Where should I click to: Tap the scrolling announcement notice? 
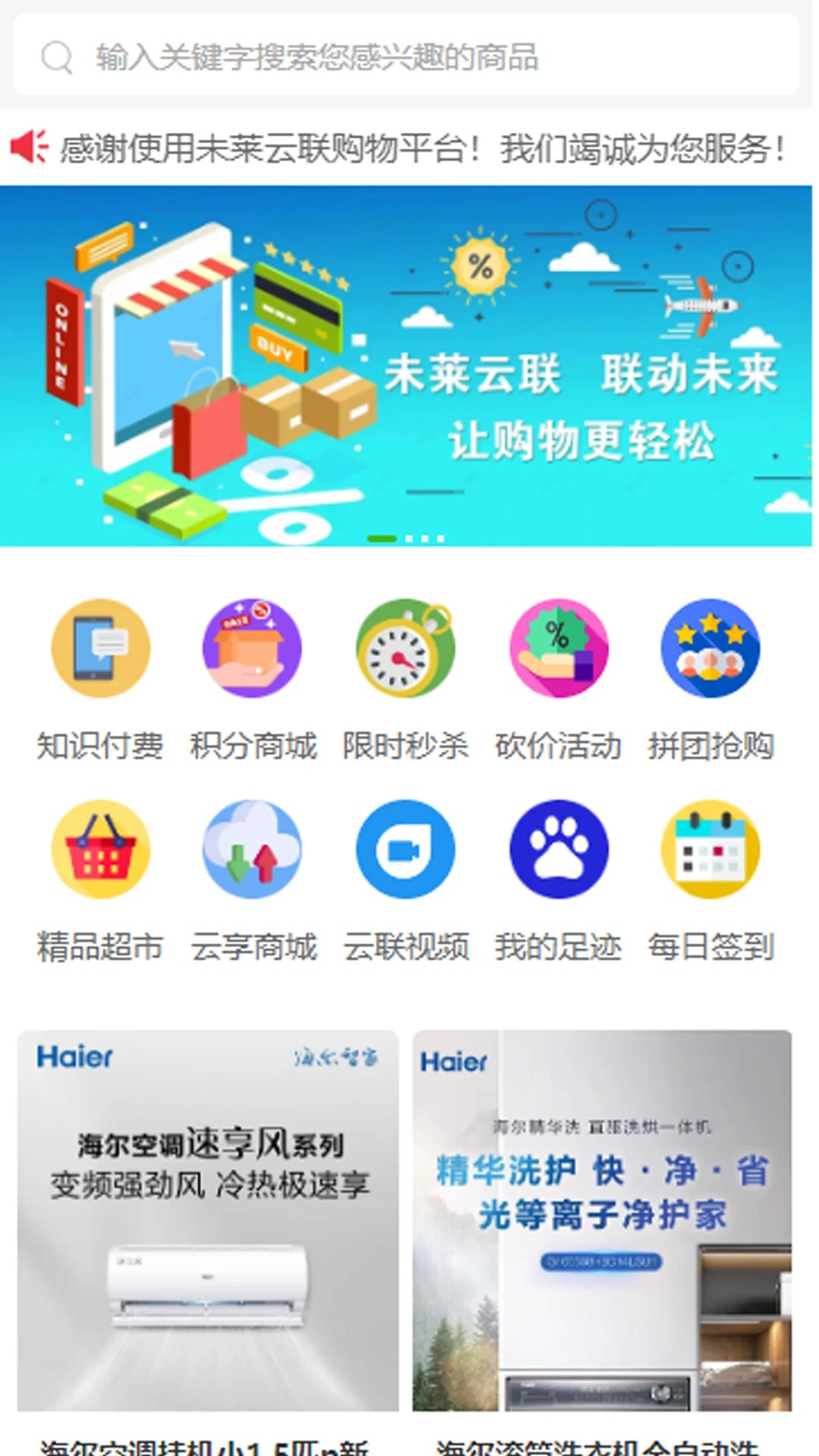point(421,148)
